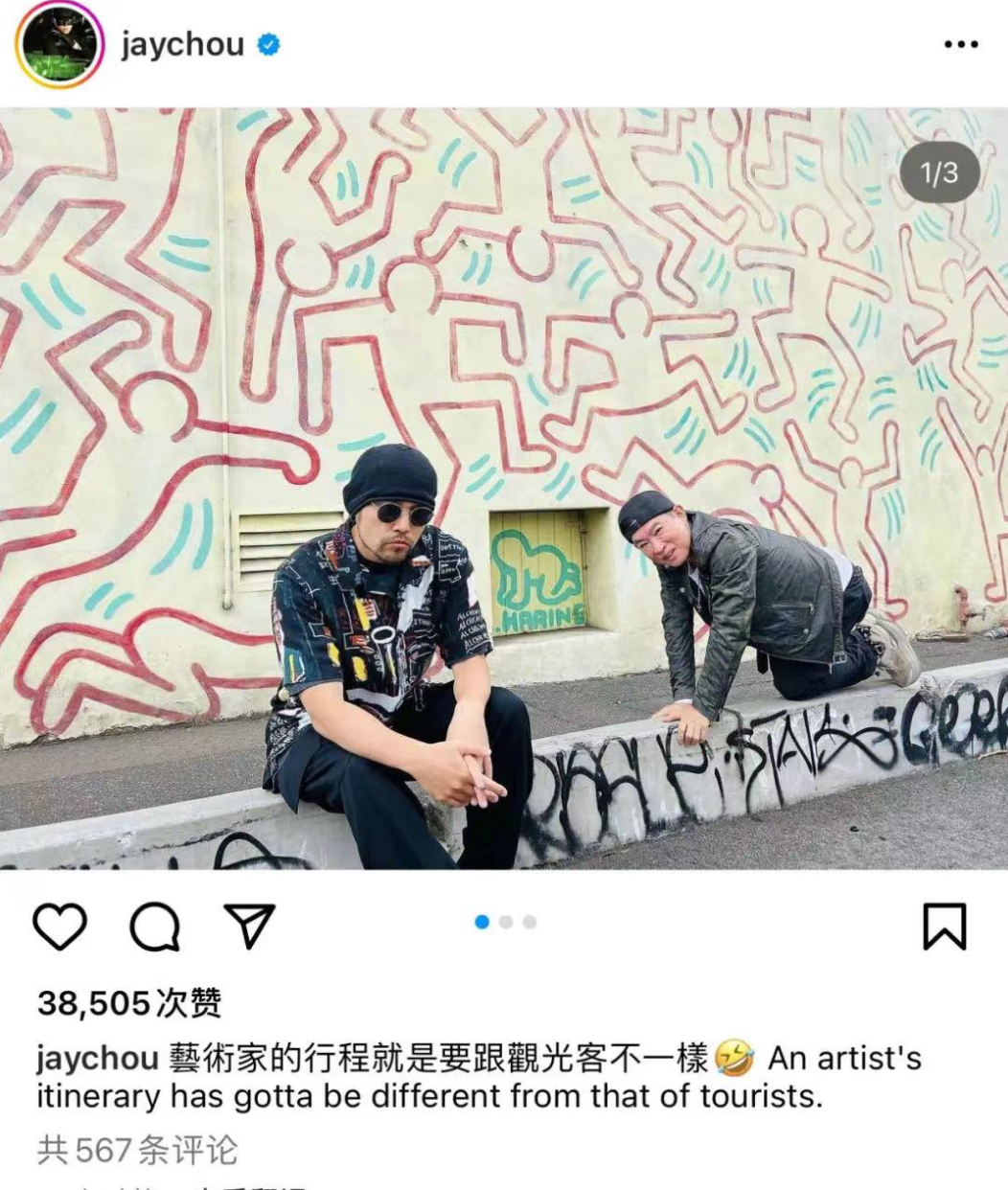Open the three-dot overflow menu
The image size is (1008, 1190).
coord(960,45)
